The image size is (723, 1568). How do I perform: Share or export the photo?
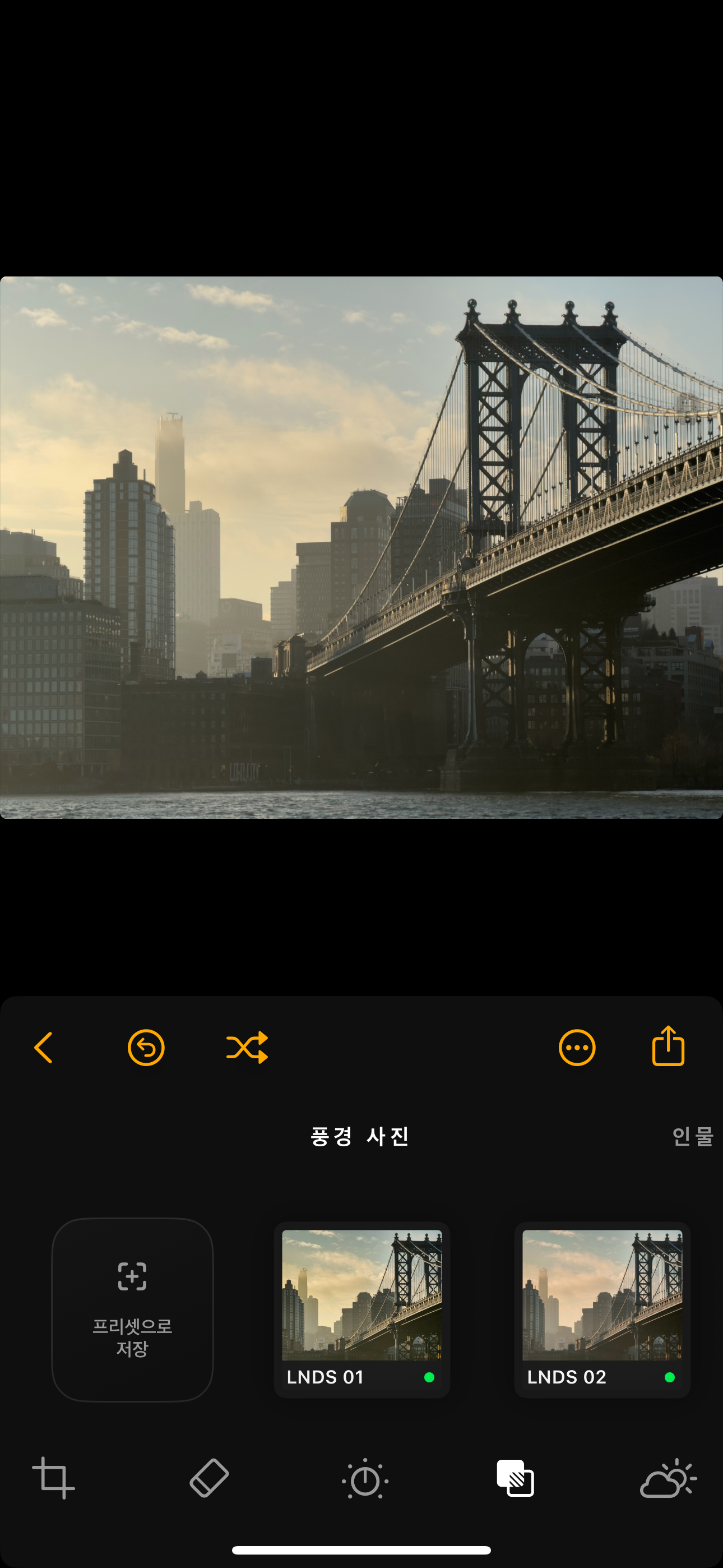coord(668,1046)
